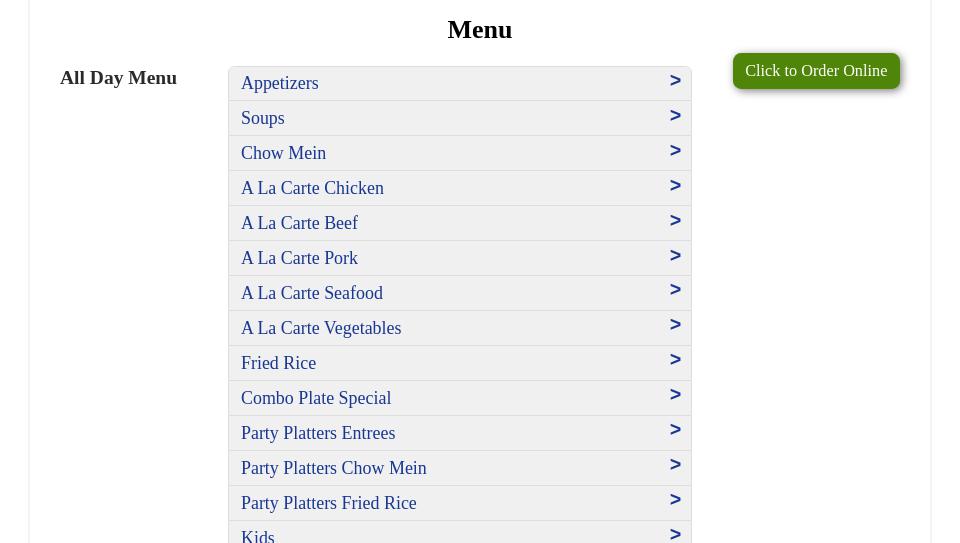Expand Party Platters Fried Rice section
This screenshot has height=543, width=960.
[459, 503]
